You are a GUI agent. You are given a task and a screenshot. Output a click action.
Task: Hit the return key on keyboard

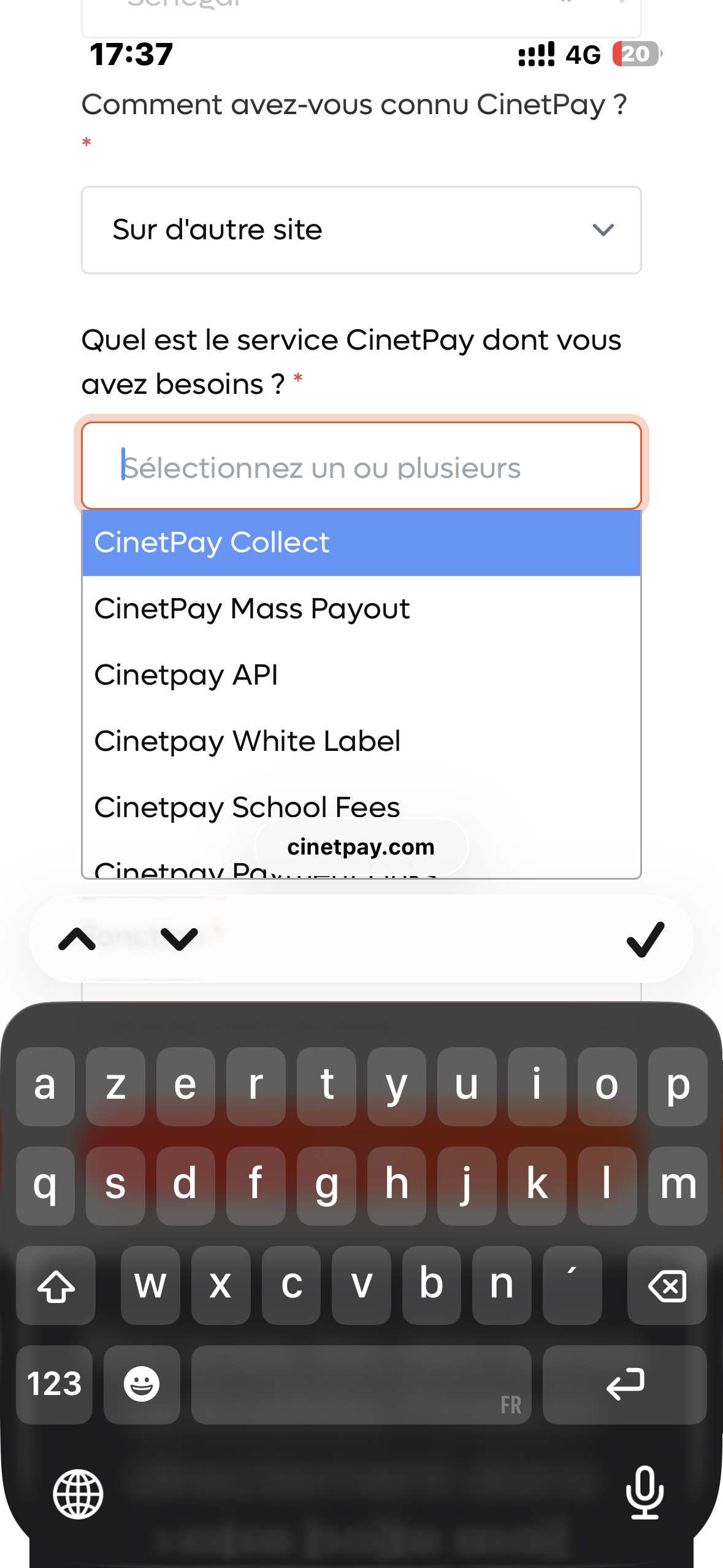click(624, 1384)
